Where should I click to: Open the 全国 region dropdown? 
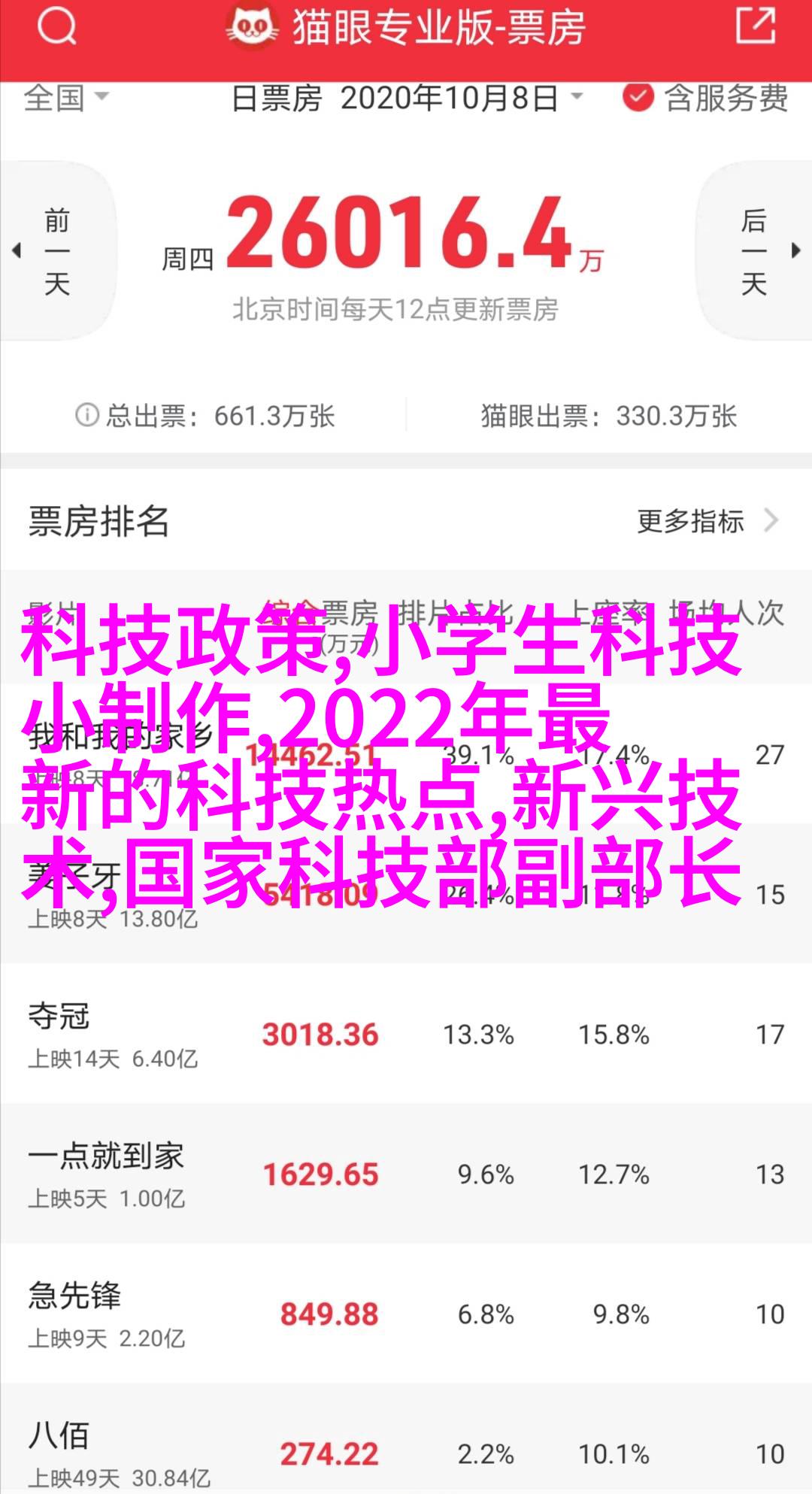[x=66, y=98]
